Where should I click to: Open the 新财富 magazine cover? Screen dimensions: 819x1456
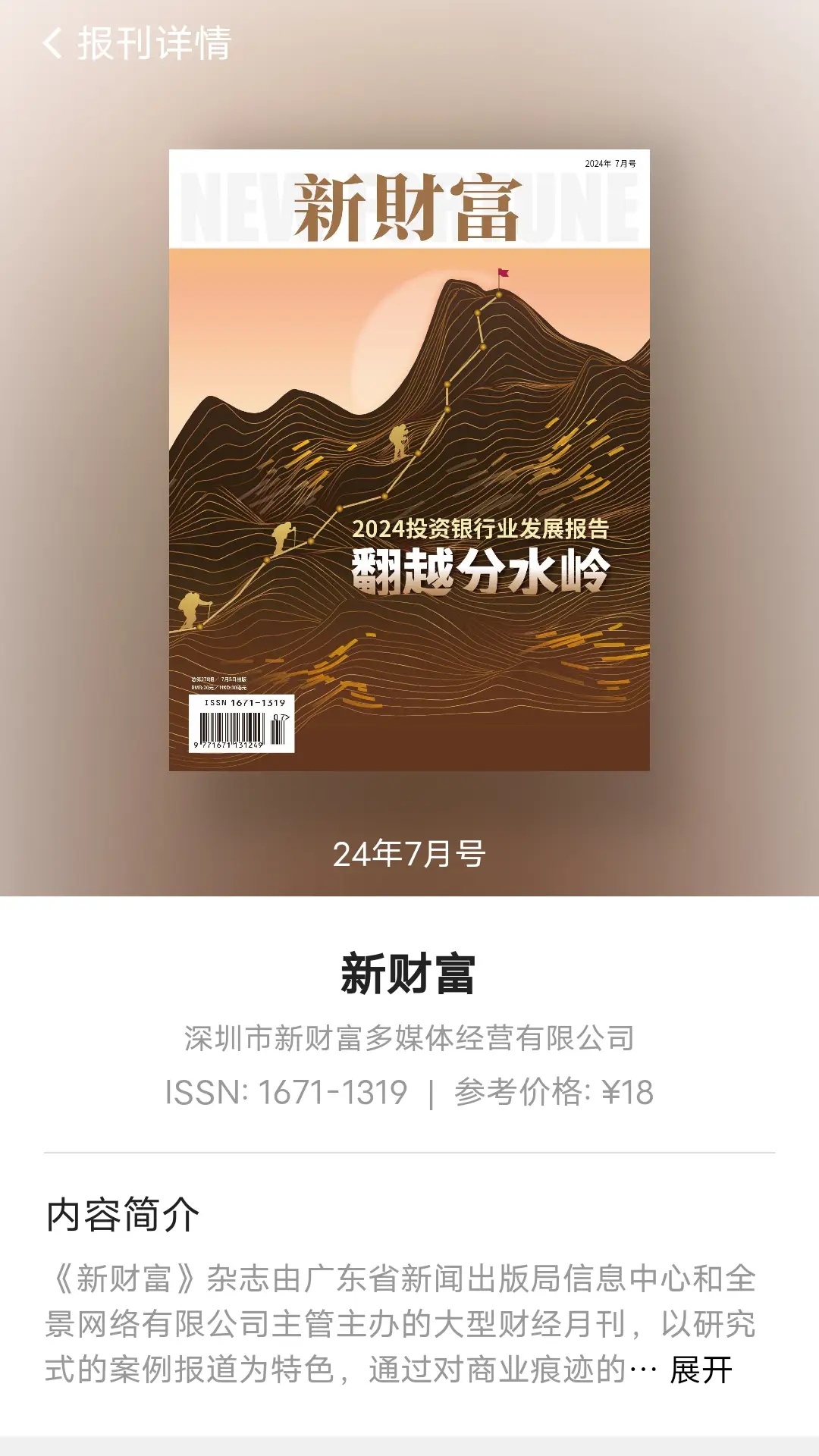(409, 460)
